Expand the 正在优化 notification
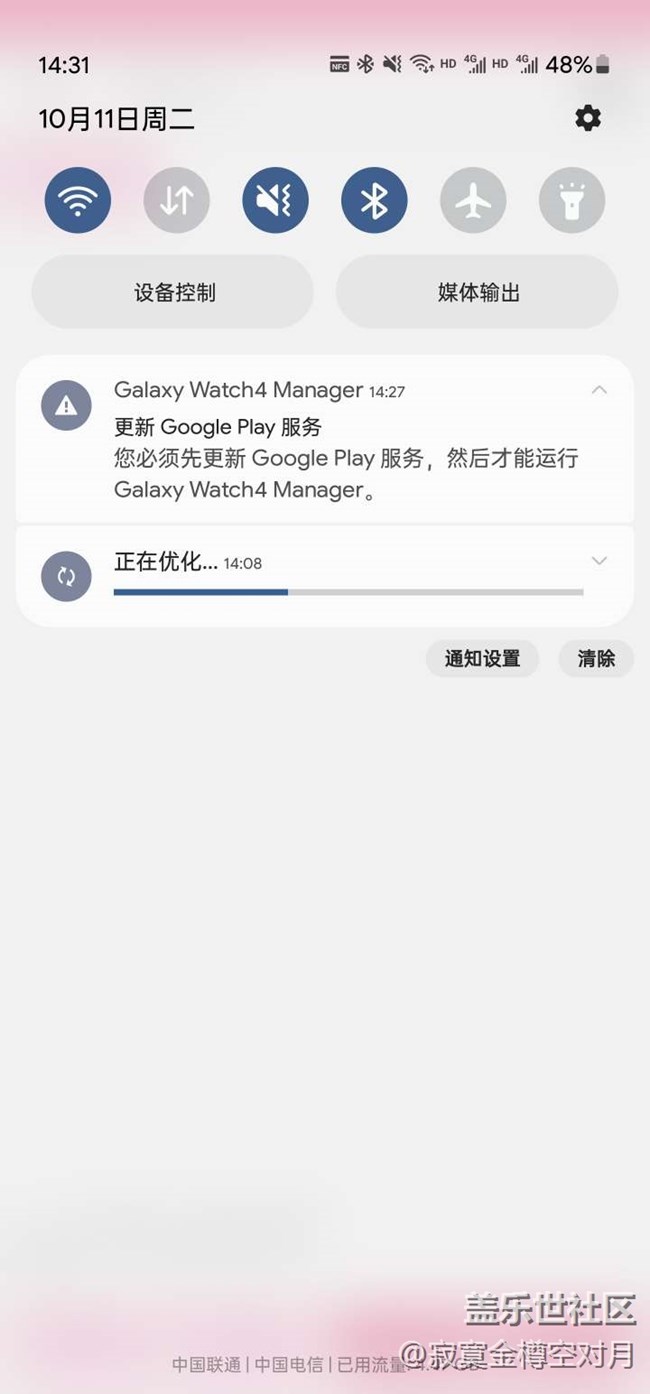650x1394 pixels. (599, 561)
